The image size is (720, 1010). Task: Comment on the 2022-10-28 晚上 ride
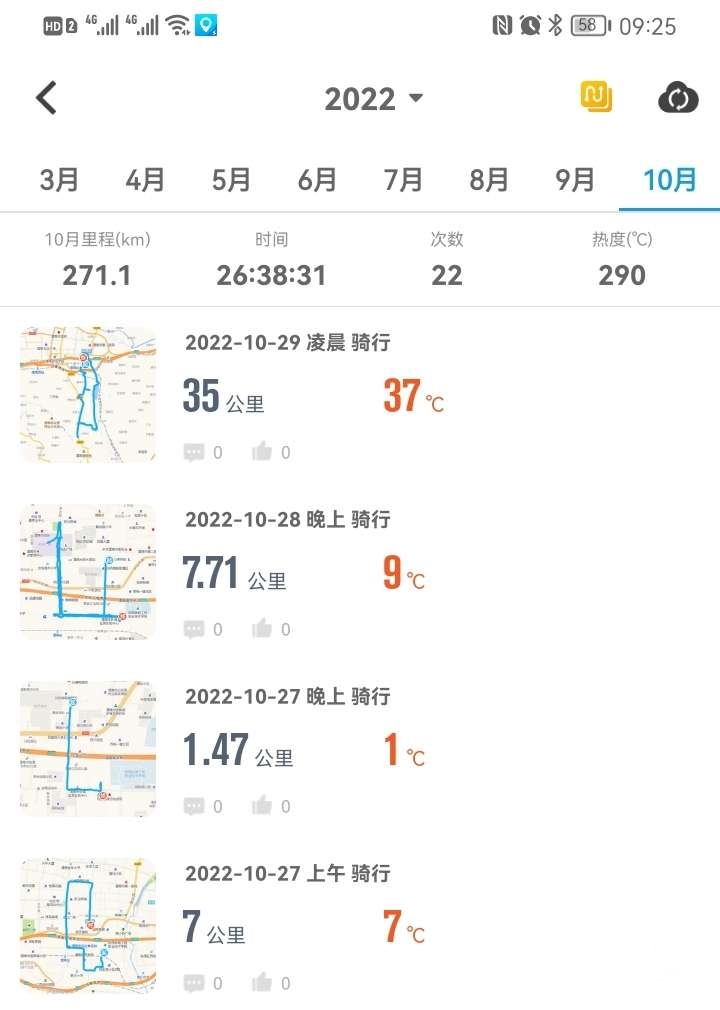195,629
